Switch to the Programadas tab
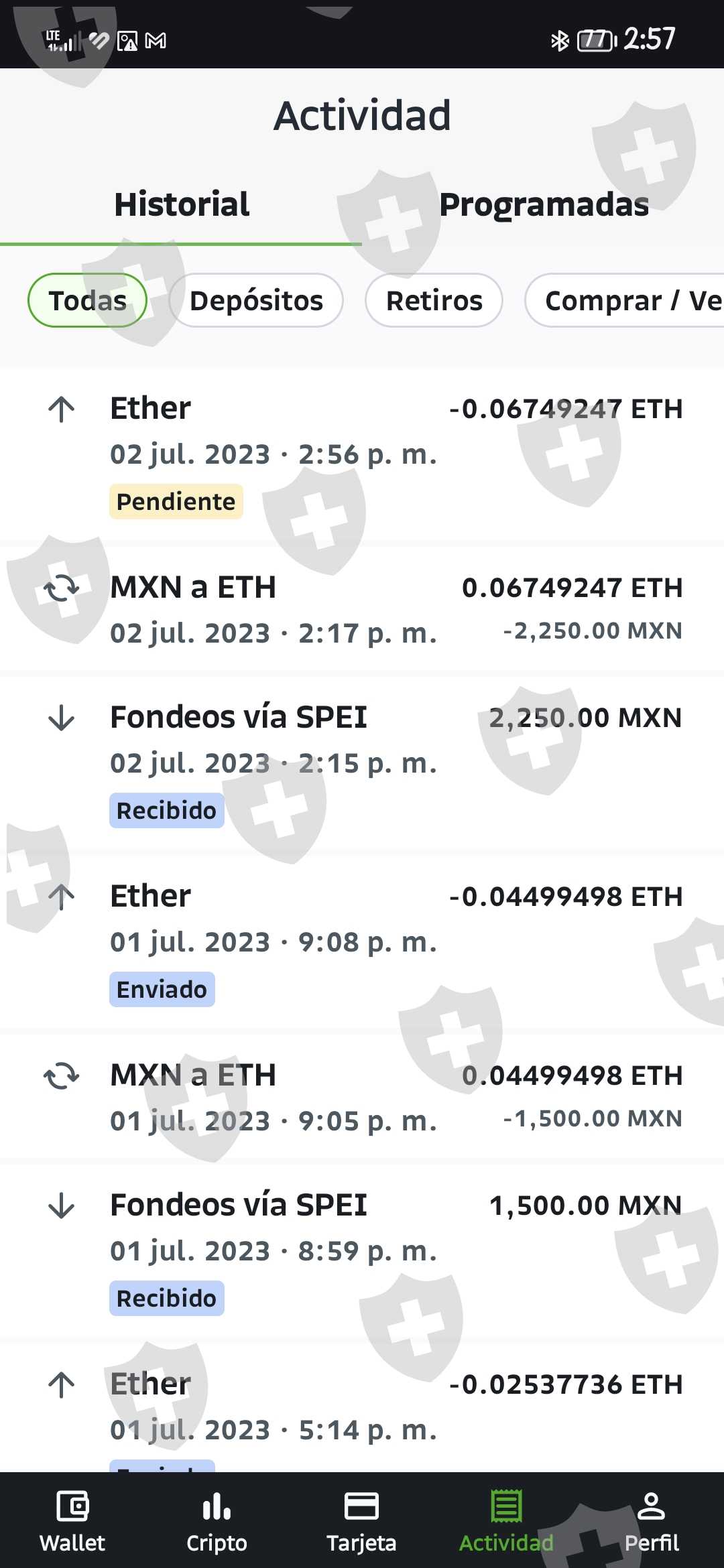Viewport: 724px width, 1568px height. pyautogui.click(x=544, y=204)
